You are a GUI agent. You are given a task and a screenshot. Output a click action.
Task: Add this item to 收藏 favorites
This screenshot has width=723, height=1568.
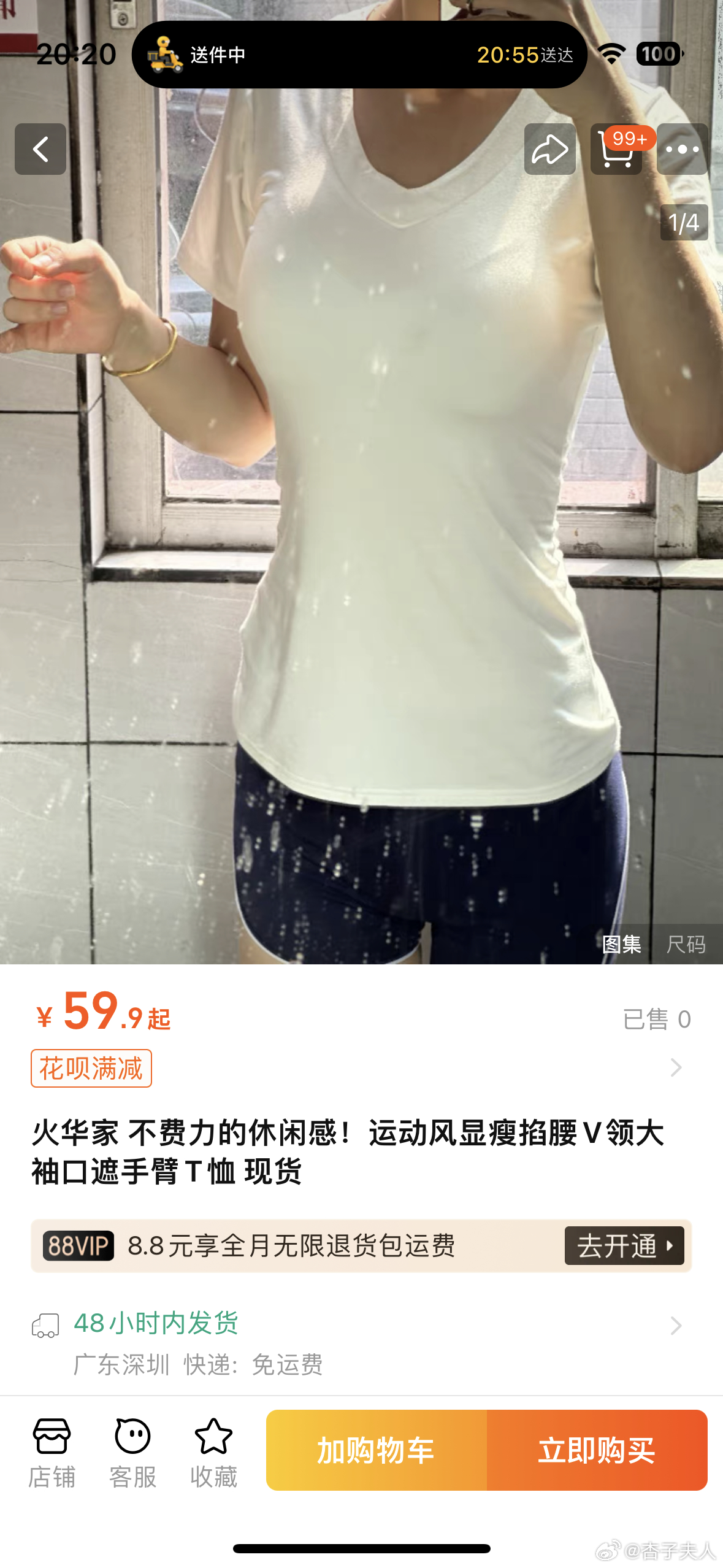(x=213, y=1452)
